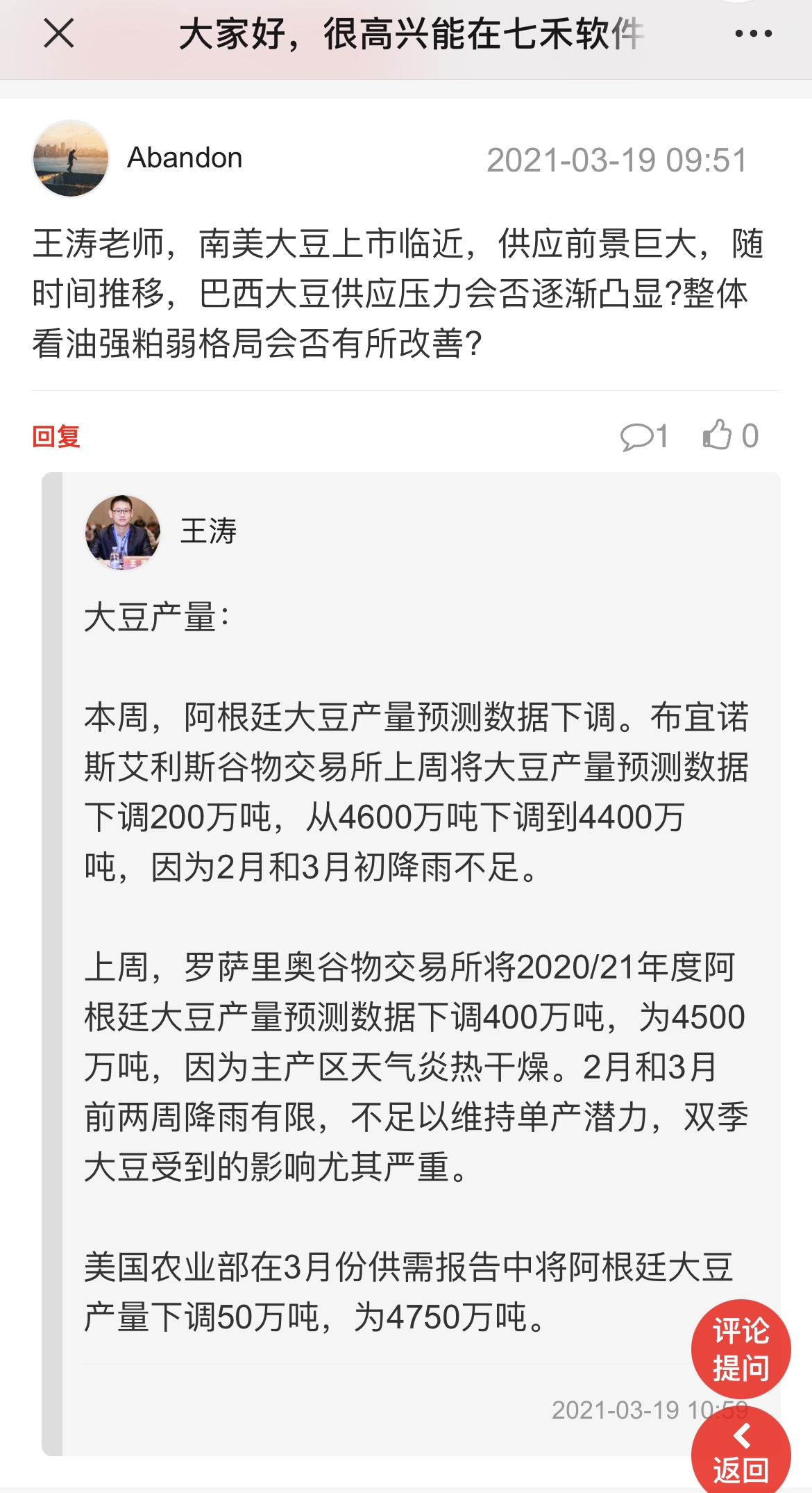This screenshot has height=1493, width=812.
Task: Tap the 评论提问 floating button
Action: (x=741, y=1349)
